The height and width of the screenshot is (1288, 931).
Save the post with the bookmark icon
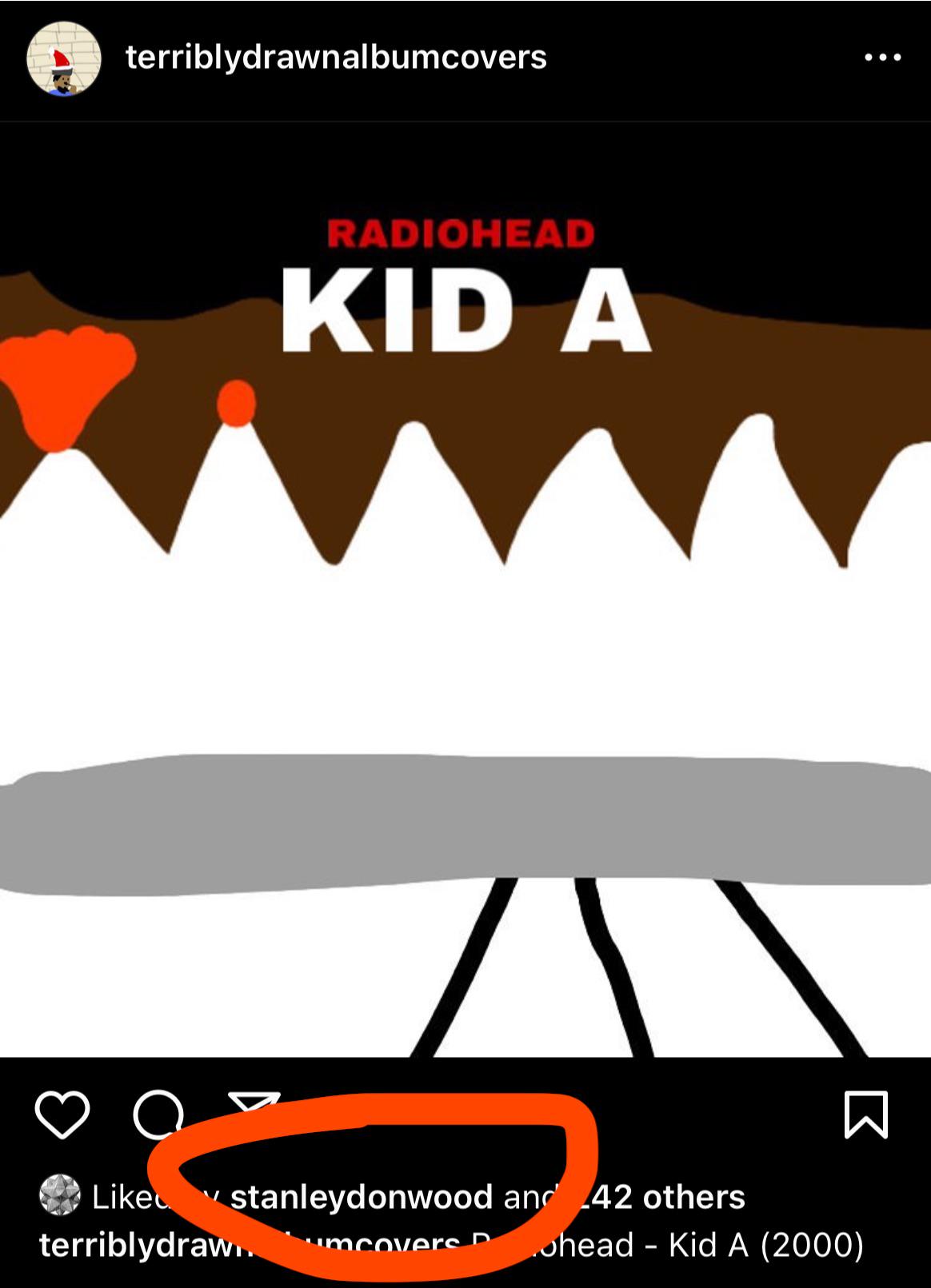pos(865,1114)
